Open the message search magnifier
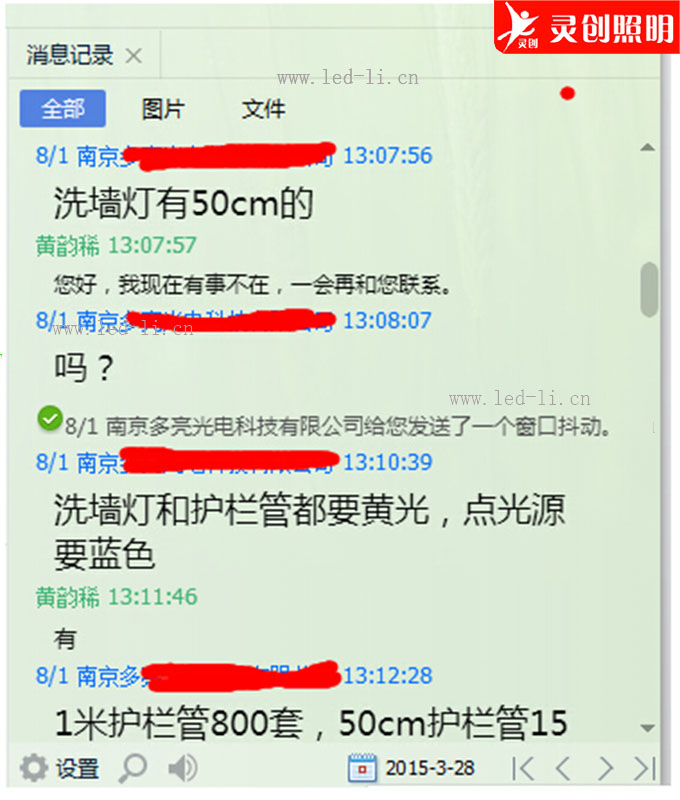This screenshot has height=800, width=680. 133,768
